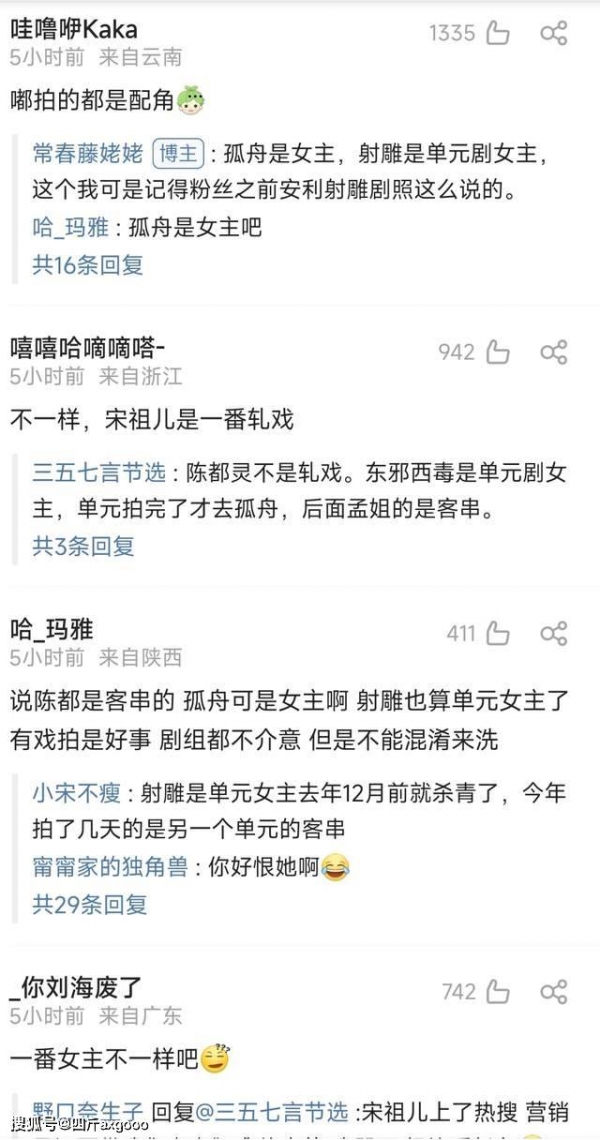Share the comment by 嘻嘻哈嘀嘀嗒-

click(553, 352)
